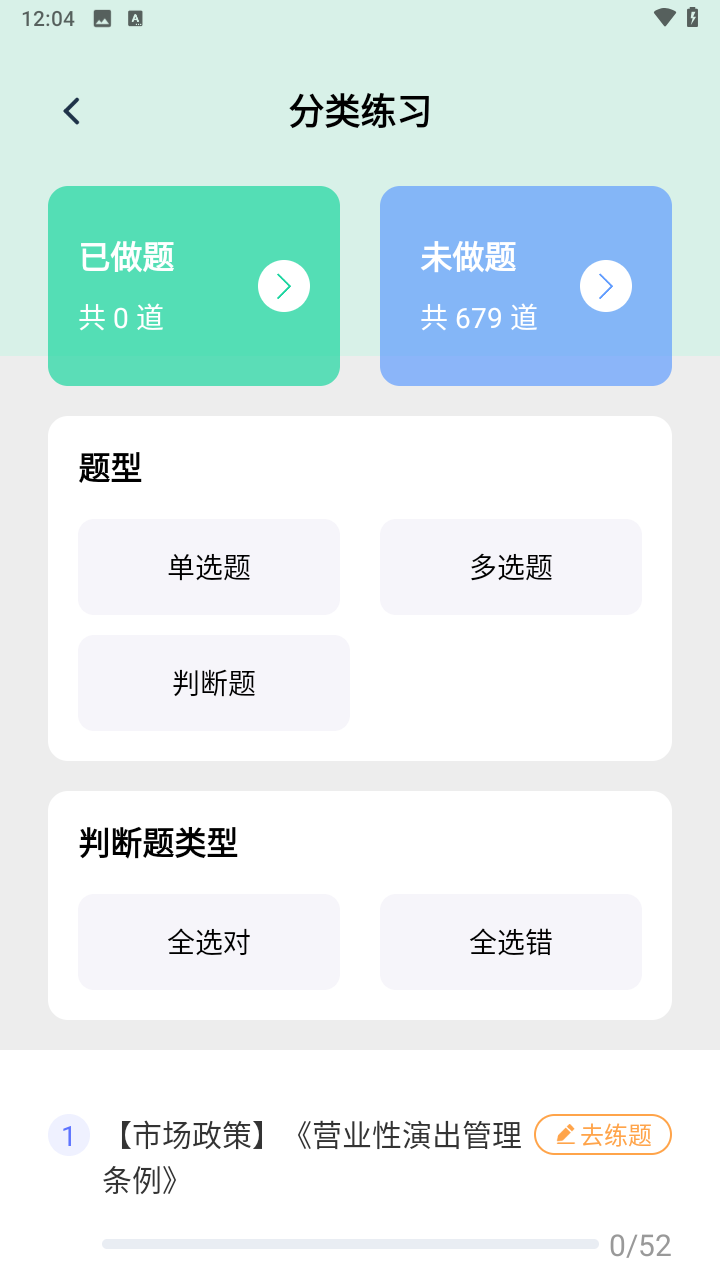Viewport: 720px width, 1280px height.
Task: Select the 判断题 question type
Action: (213, 683)
